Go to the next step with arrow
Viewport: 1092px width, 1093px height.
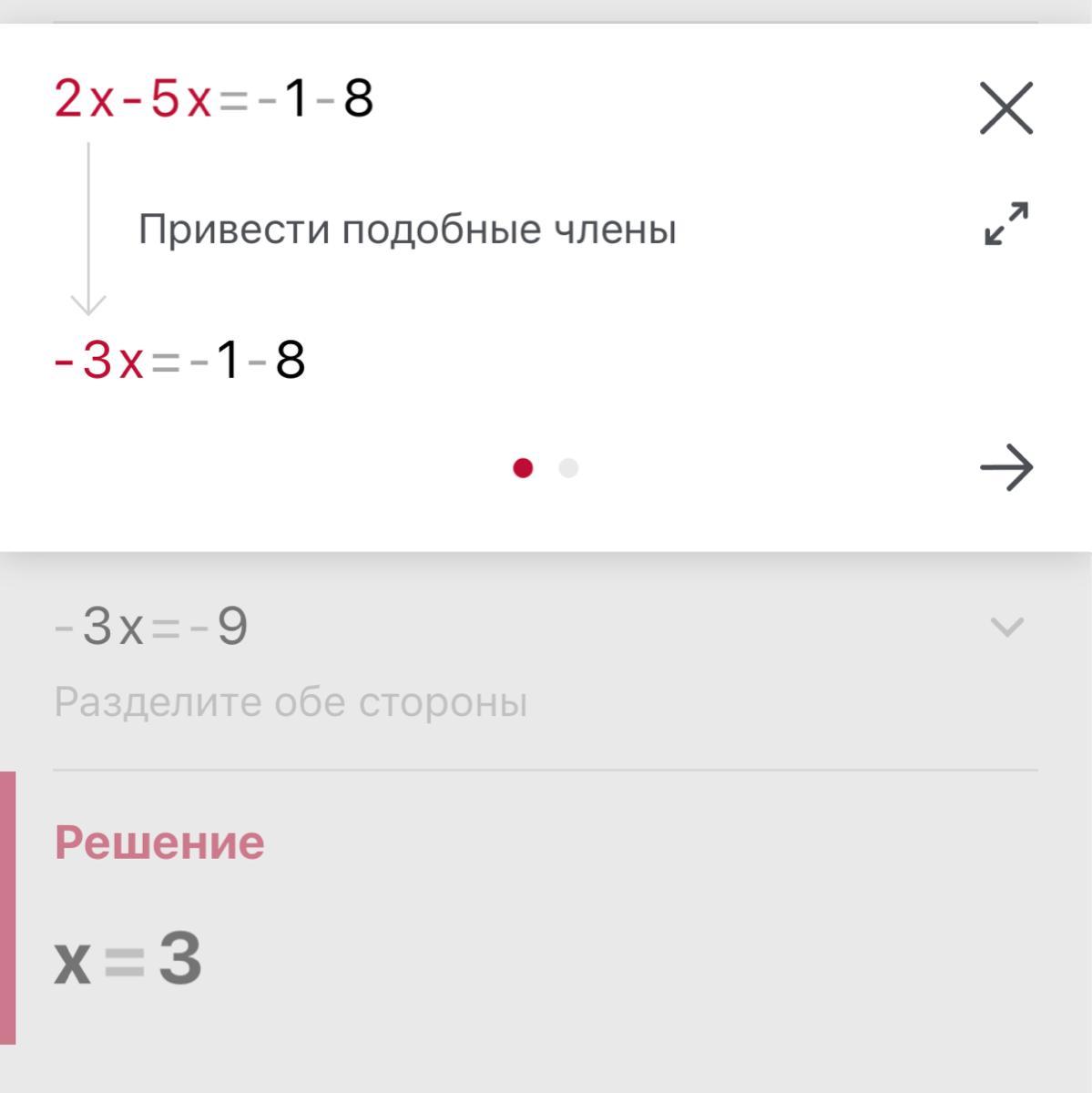[1006, 467]
